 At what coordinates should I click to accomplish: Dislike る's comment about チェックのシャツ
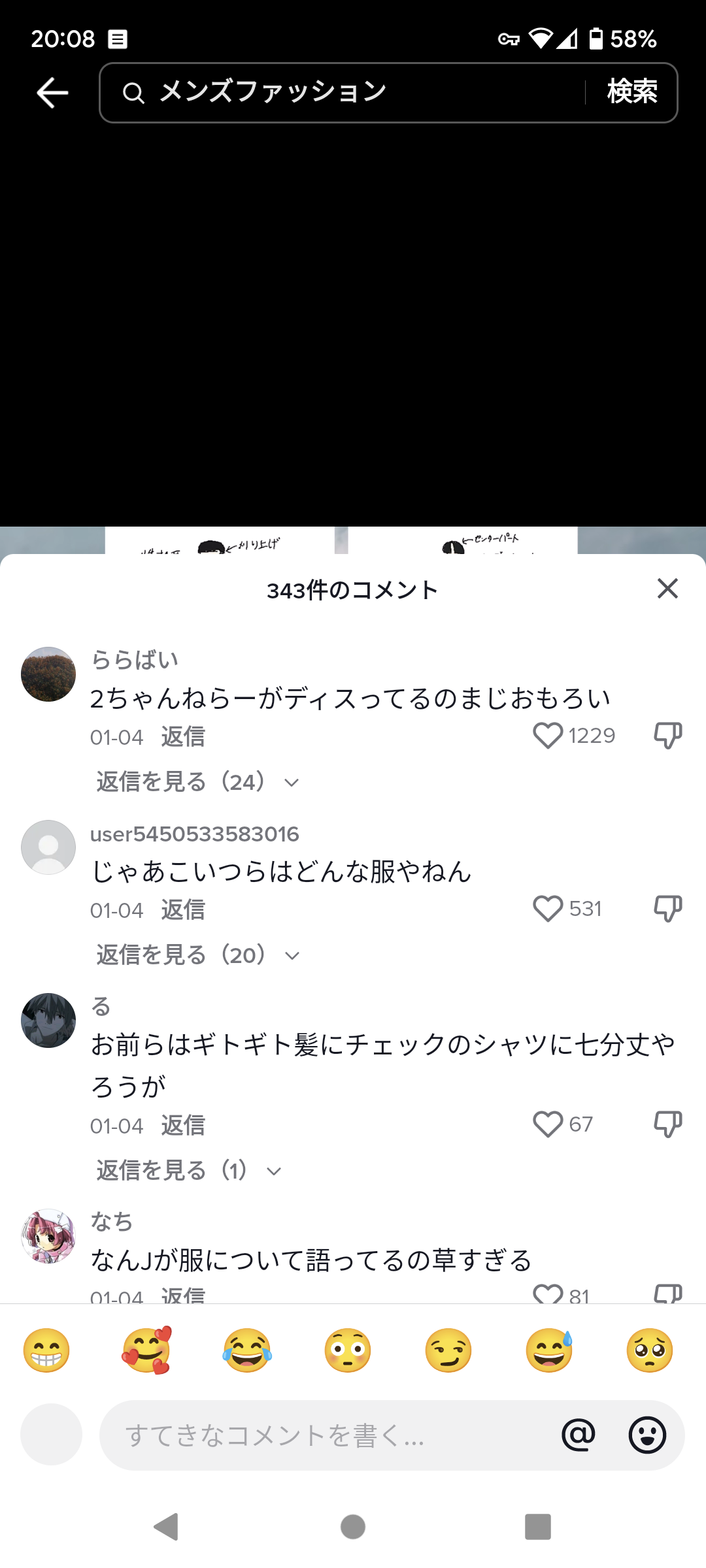point(667,1124)
